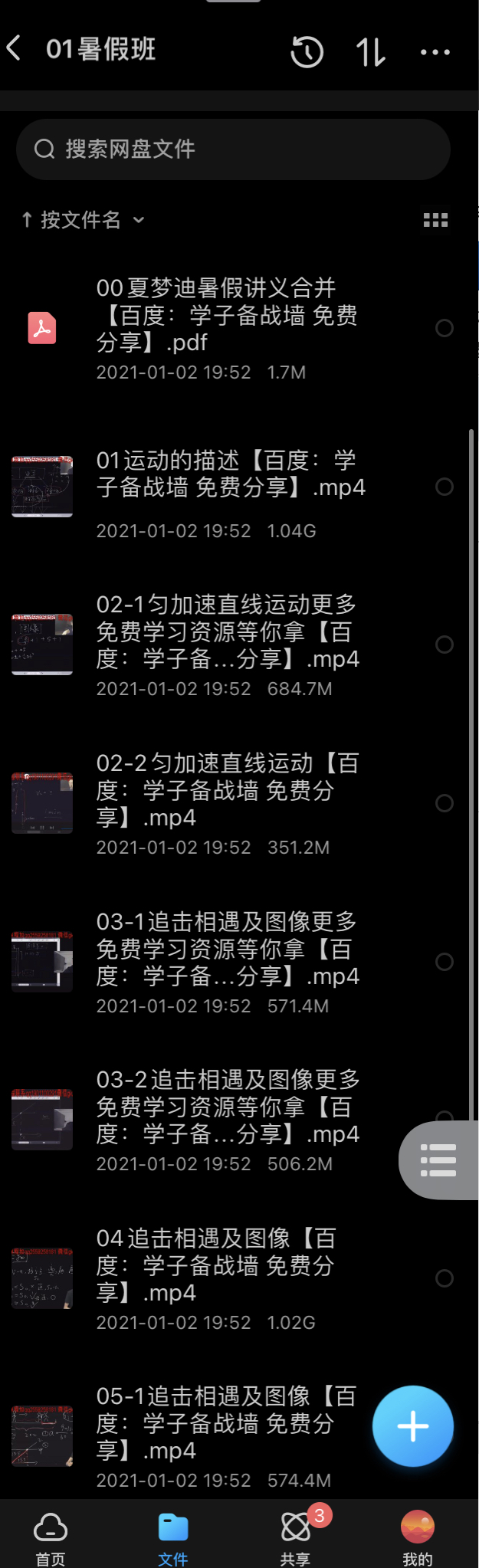Switch to grid view layout
The height and width of the screenshot is (1568, 479).
[435, 221]
